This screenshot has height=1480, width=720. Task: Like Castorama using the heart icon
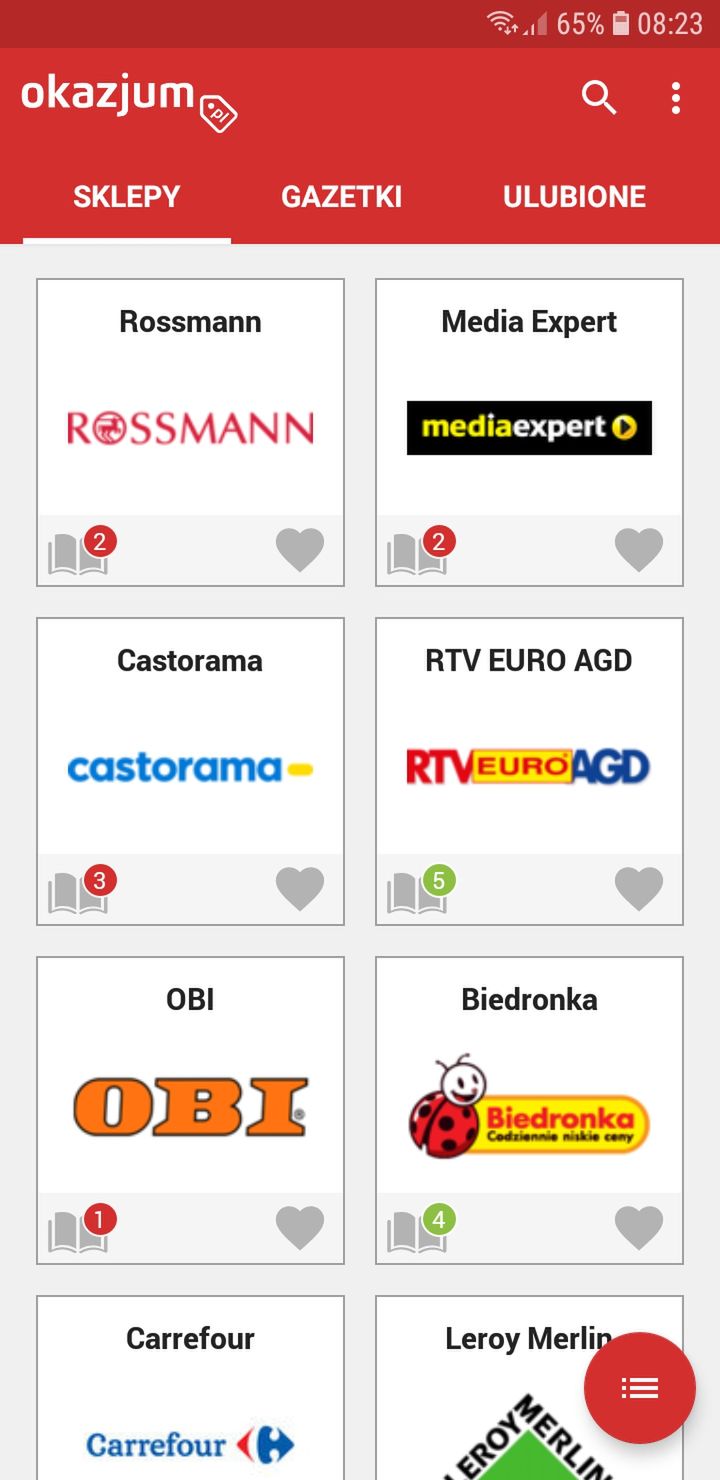pos(300,889)
